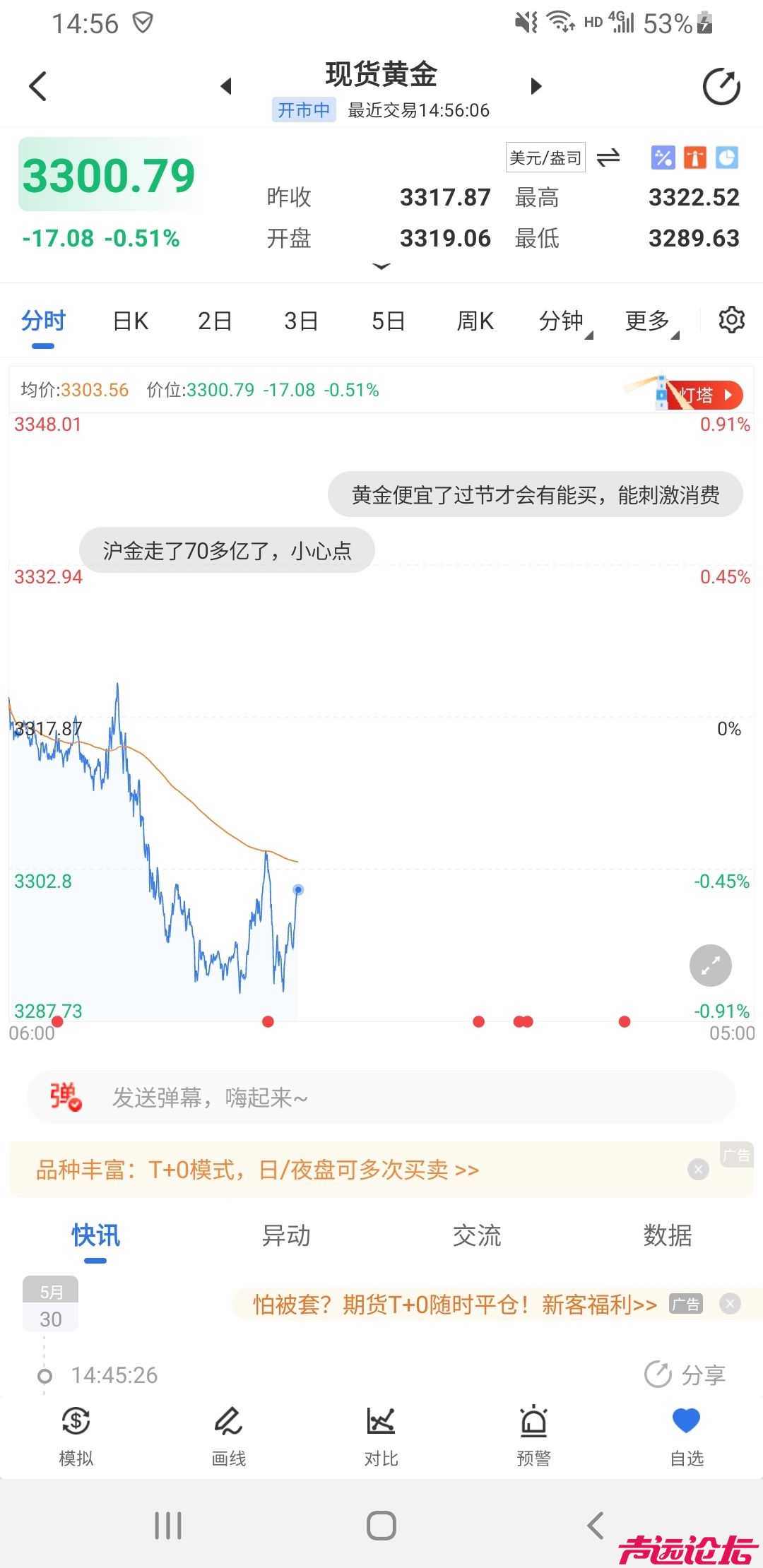Expand the chart to fullscreen
Screen dimensions: 763x1568
click(710, 965)
